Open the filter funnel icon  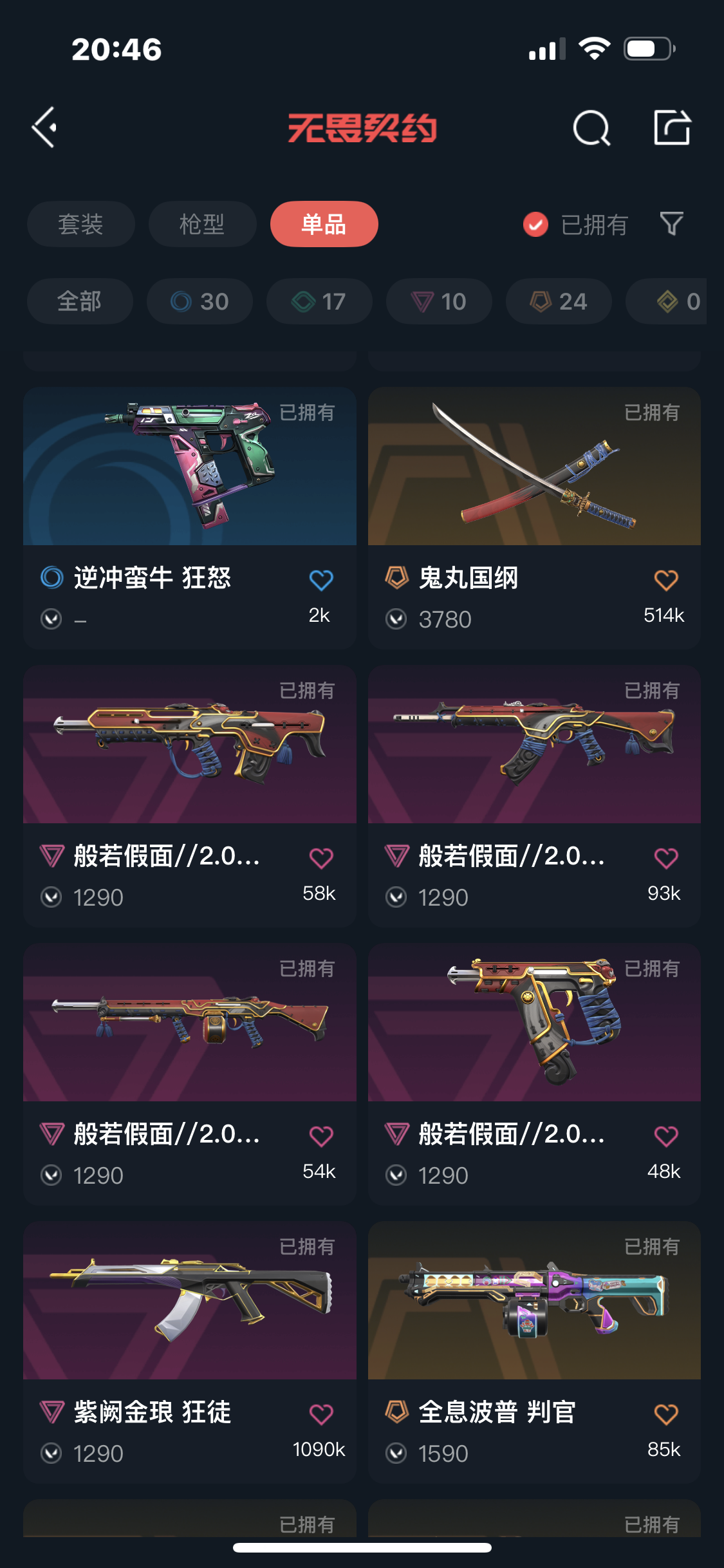click(x=671, y=224)
